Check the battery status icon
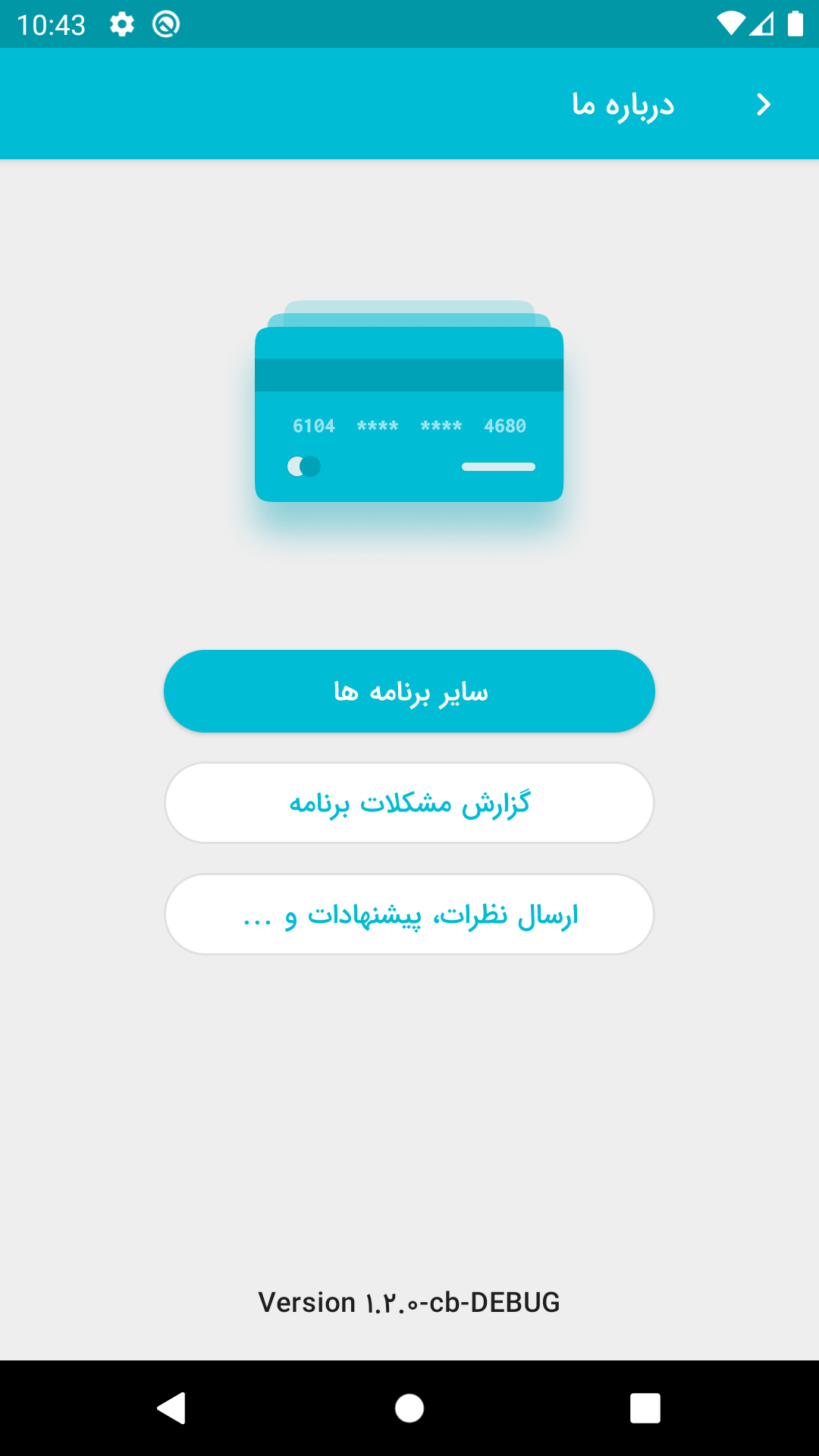The width and height of the screenshot is (819, 1456). click(x=795, y=24)
